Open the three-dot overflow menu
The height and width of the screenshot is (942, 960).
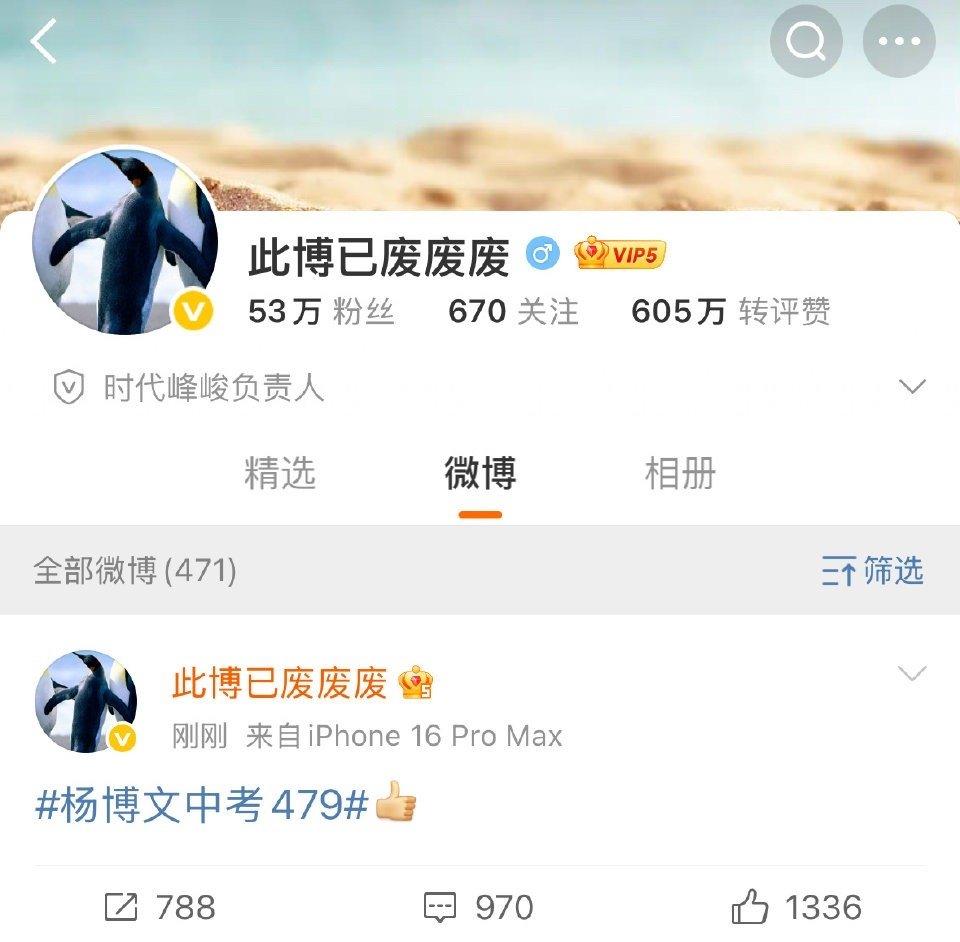pyautogui.click(x=898, y=42)
